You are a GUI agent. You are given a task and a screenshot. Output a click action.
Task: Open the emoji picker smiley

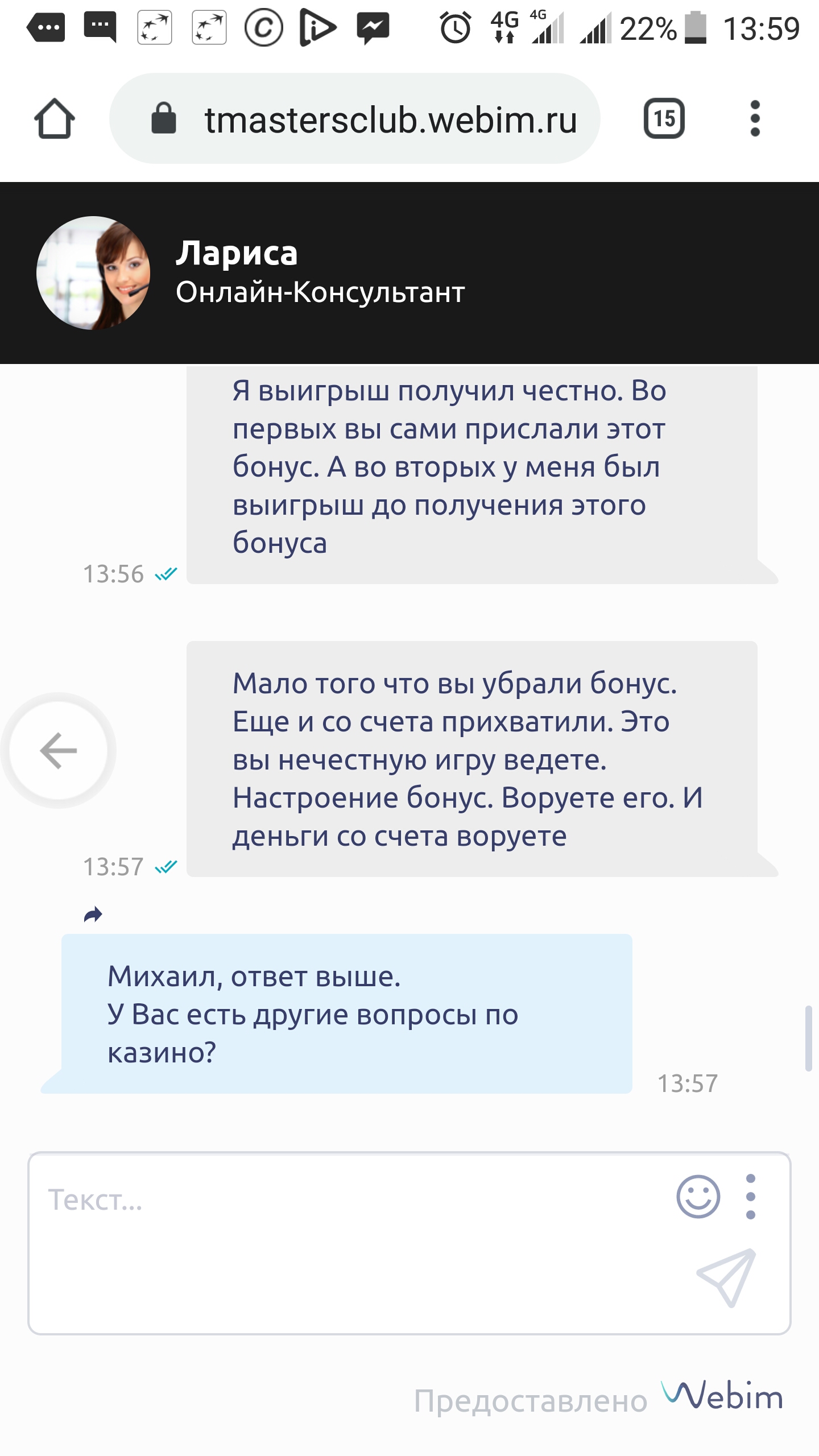pos(698,1196)
